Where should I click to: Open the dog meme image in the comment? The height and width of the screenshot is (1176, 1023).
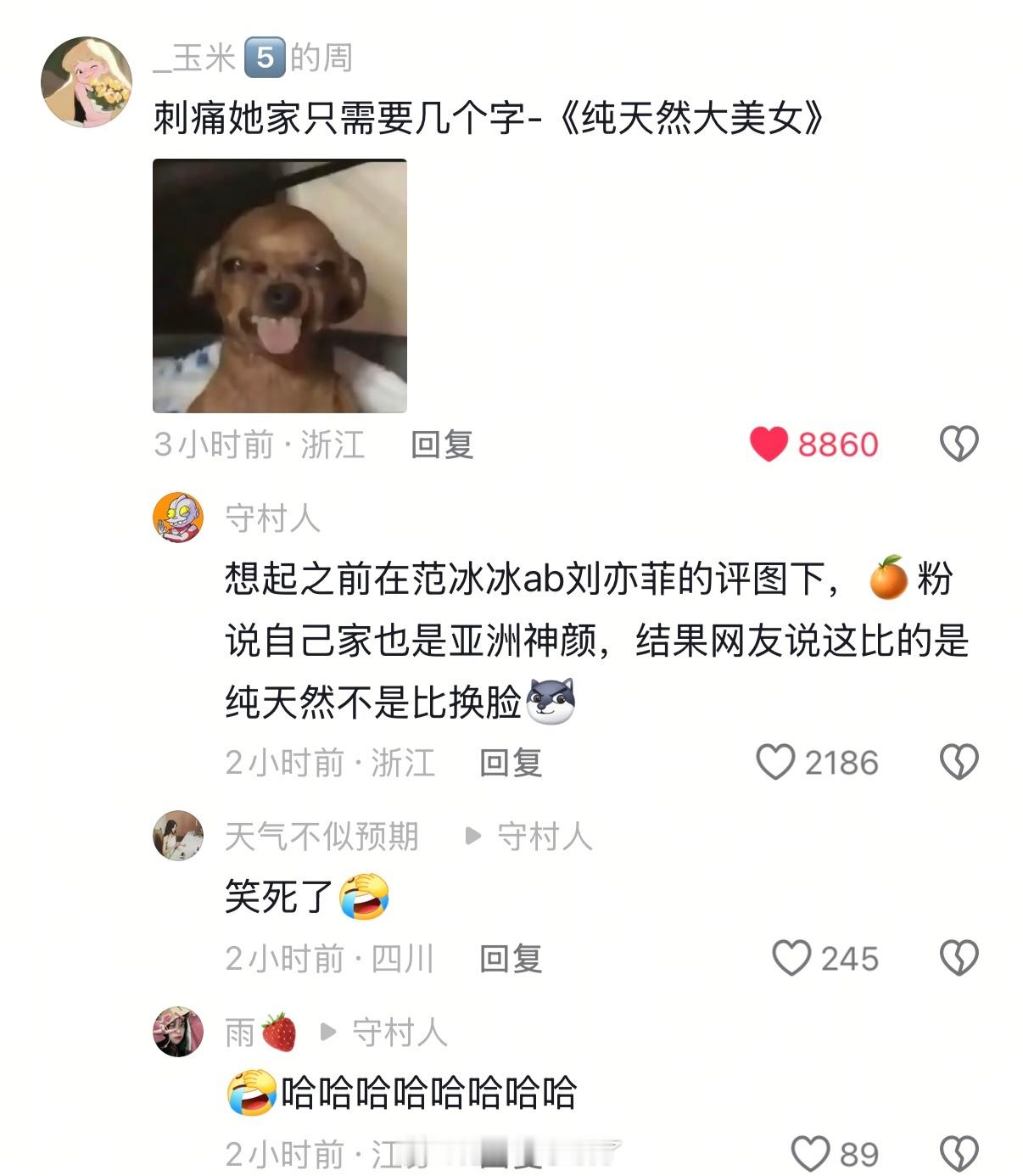click(x=280, y=286)
